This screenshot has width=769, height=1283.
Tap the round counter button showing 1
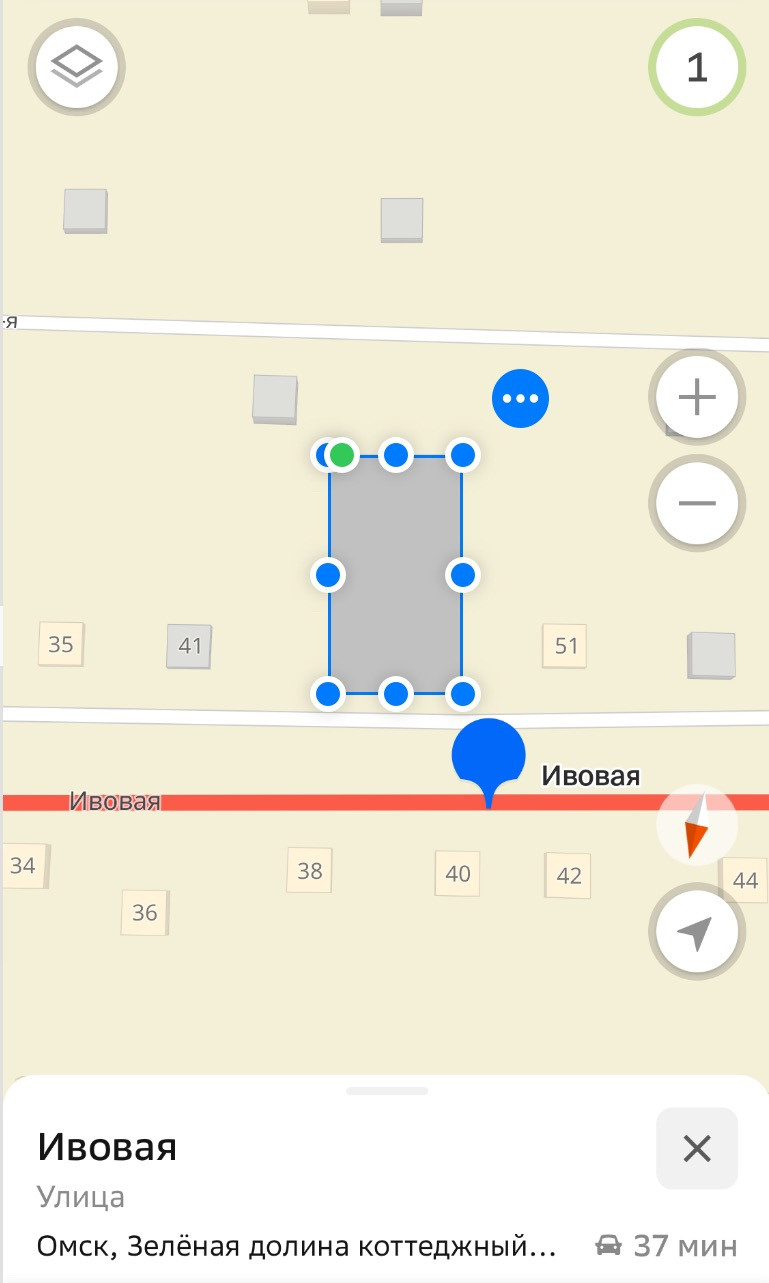point(697,68)
